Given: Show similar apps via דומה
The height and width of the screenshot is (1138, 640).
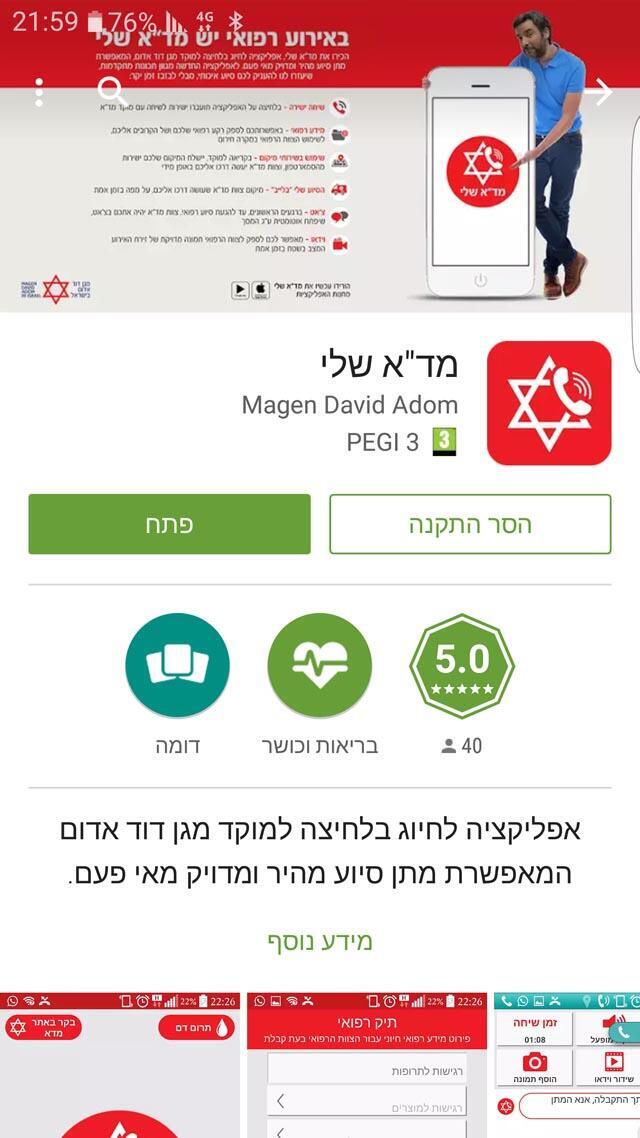Looking at the screenshot, I should (177, 666).
